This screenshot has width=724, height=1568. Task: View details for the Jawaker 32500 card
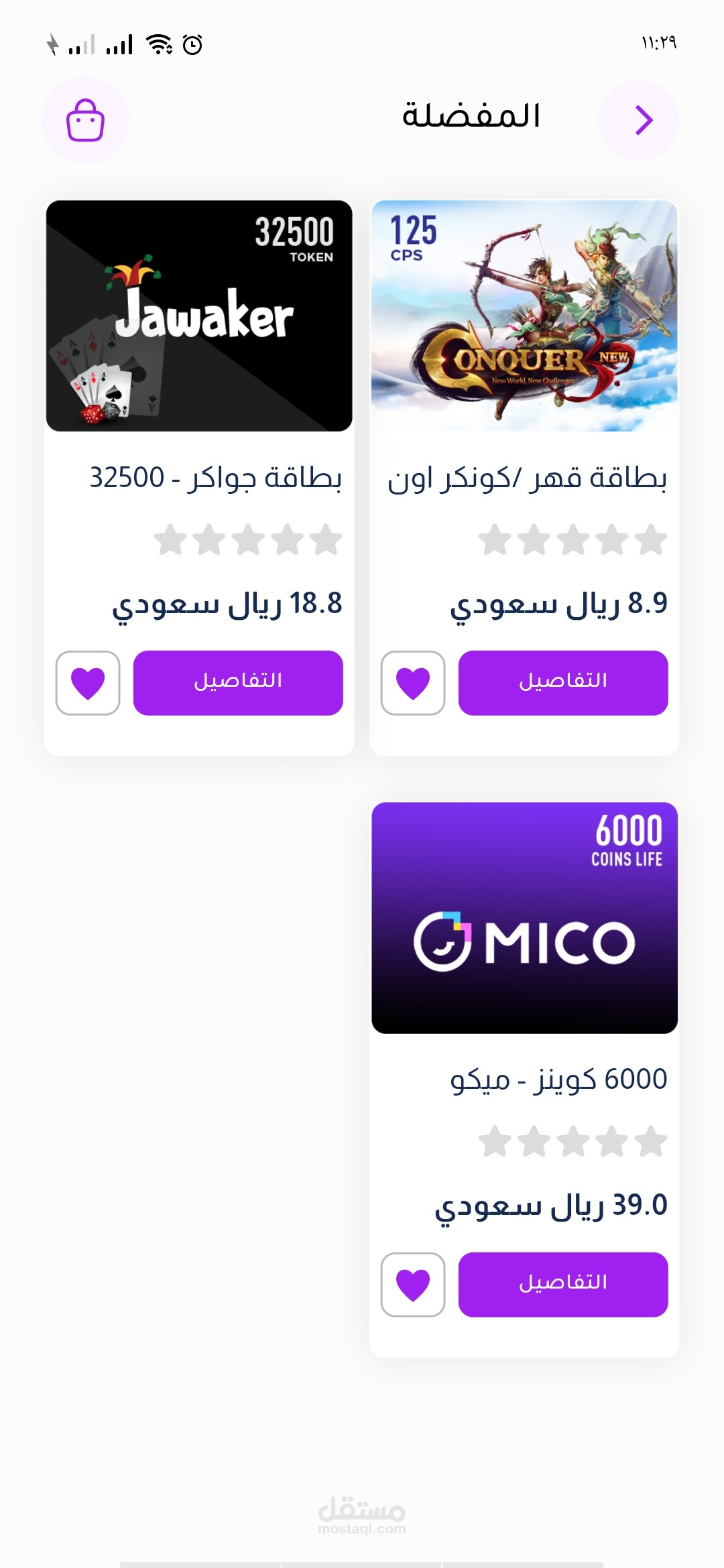pyautogui.click(x=238, y=682)
